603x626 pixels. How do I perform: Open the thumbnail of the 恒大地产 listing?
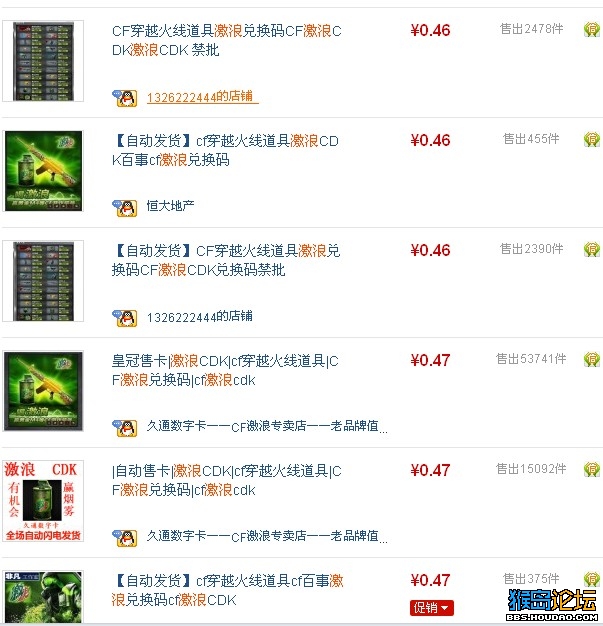44,170
